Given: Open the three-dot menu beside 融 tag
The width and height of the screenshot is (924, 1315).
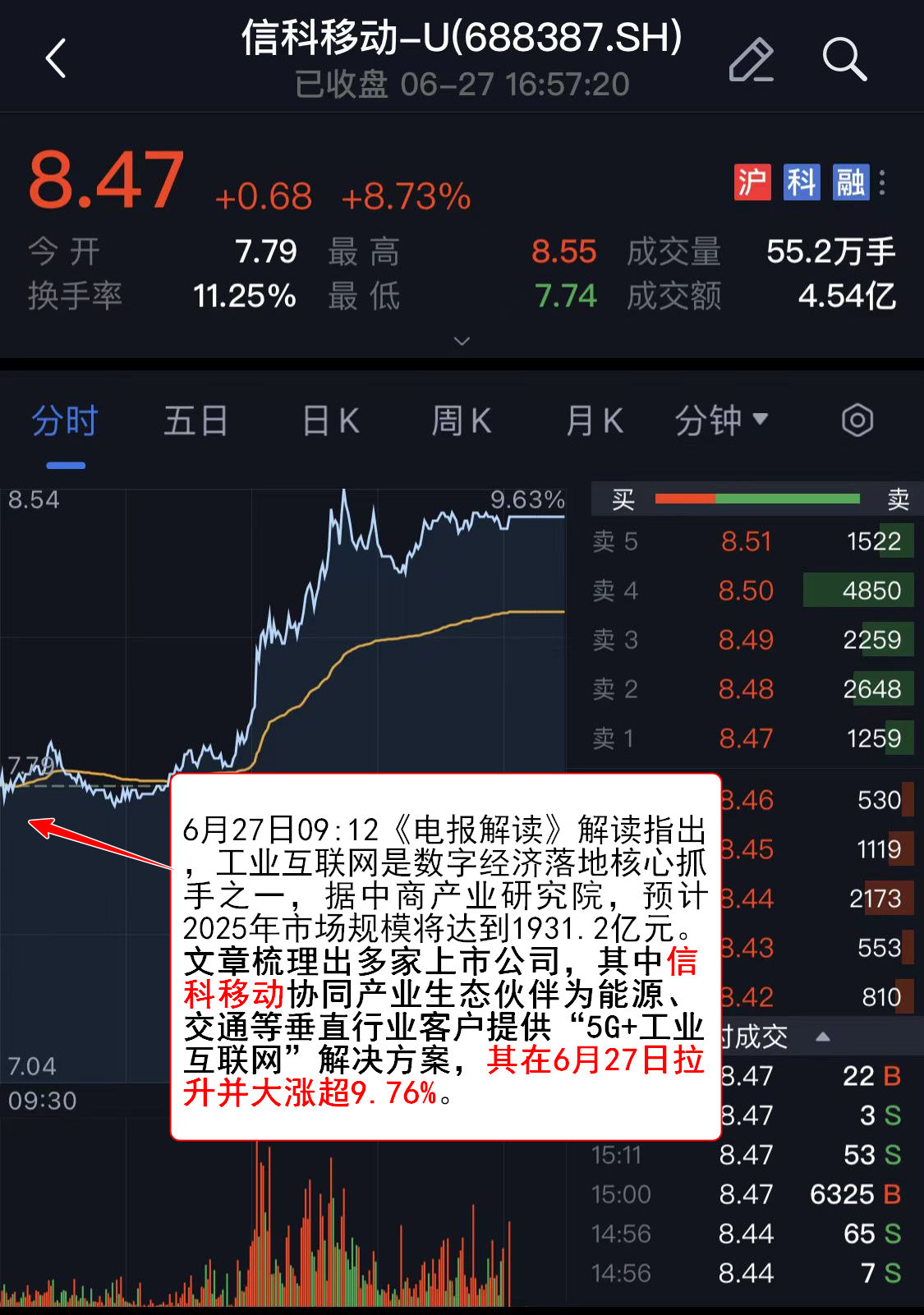Looking at the screenshot, I should [x=883, y=182].
